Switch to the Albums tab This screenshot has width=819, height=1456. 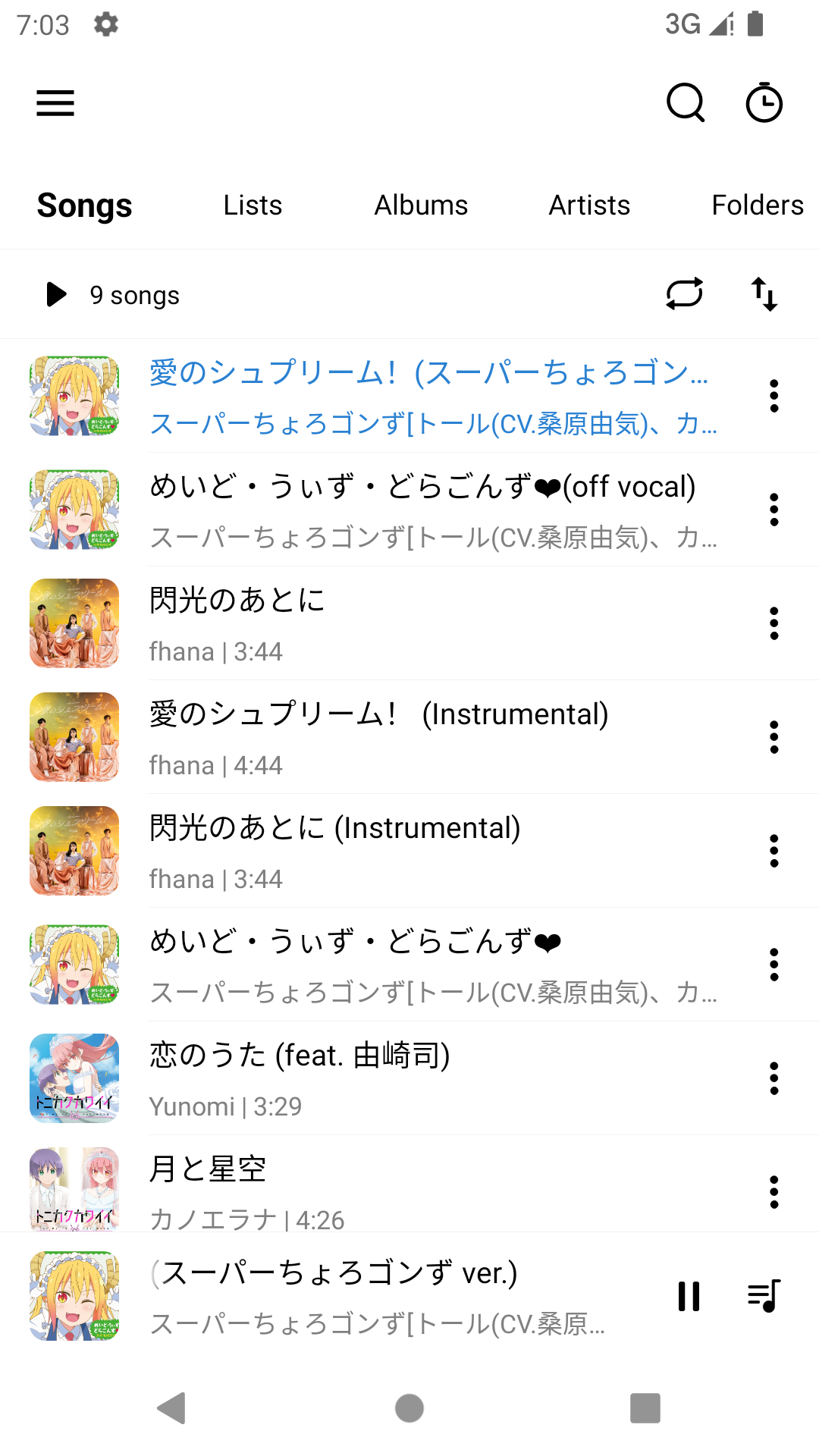pos(421,206)
